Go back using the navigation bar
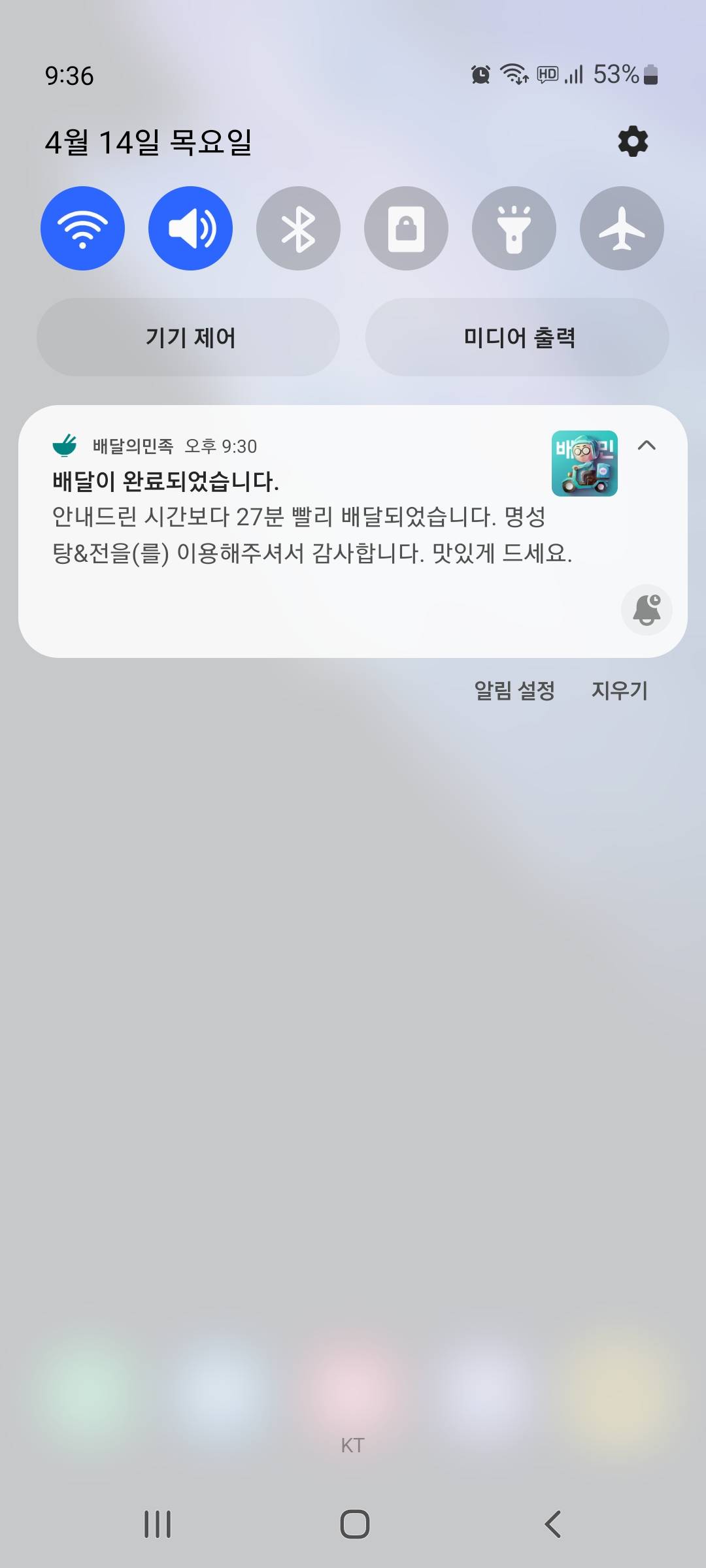 tap(552, 1524)
